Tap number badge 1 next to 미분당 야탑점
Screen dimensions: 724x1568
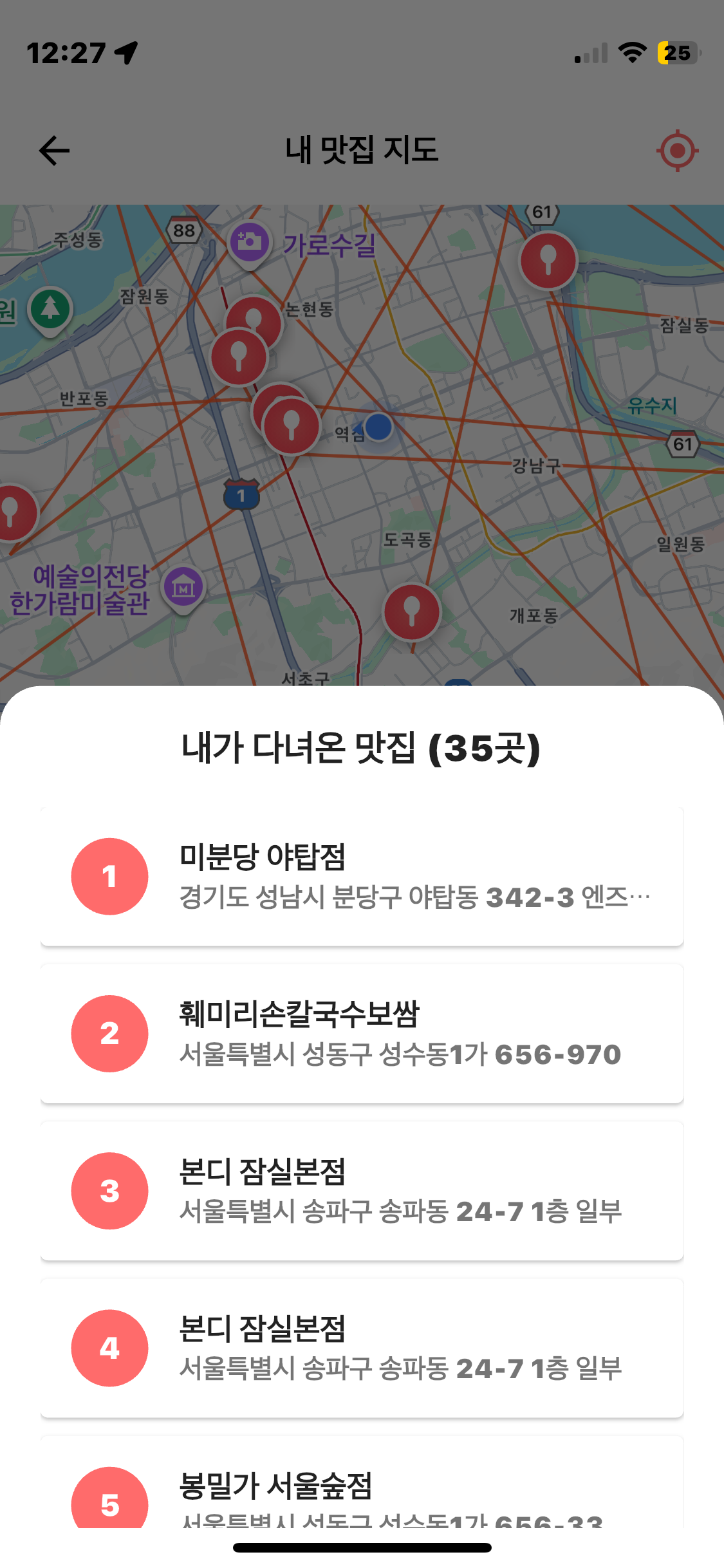coord(110,875)
